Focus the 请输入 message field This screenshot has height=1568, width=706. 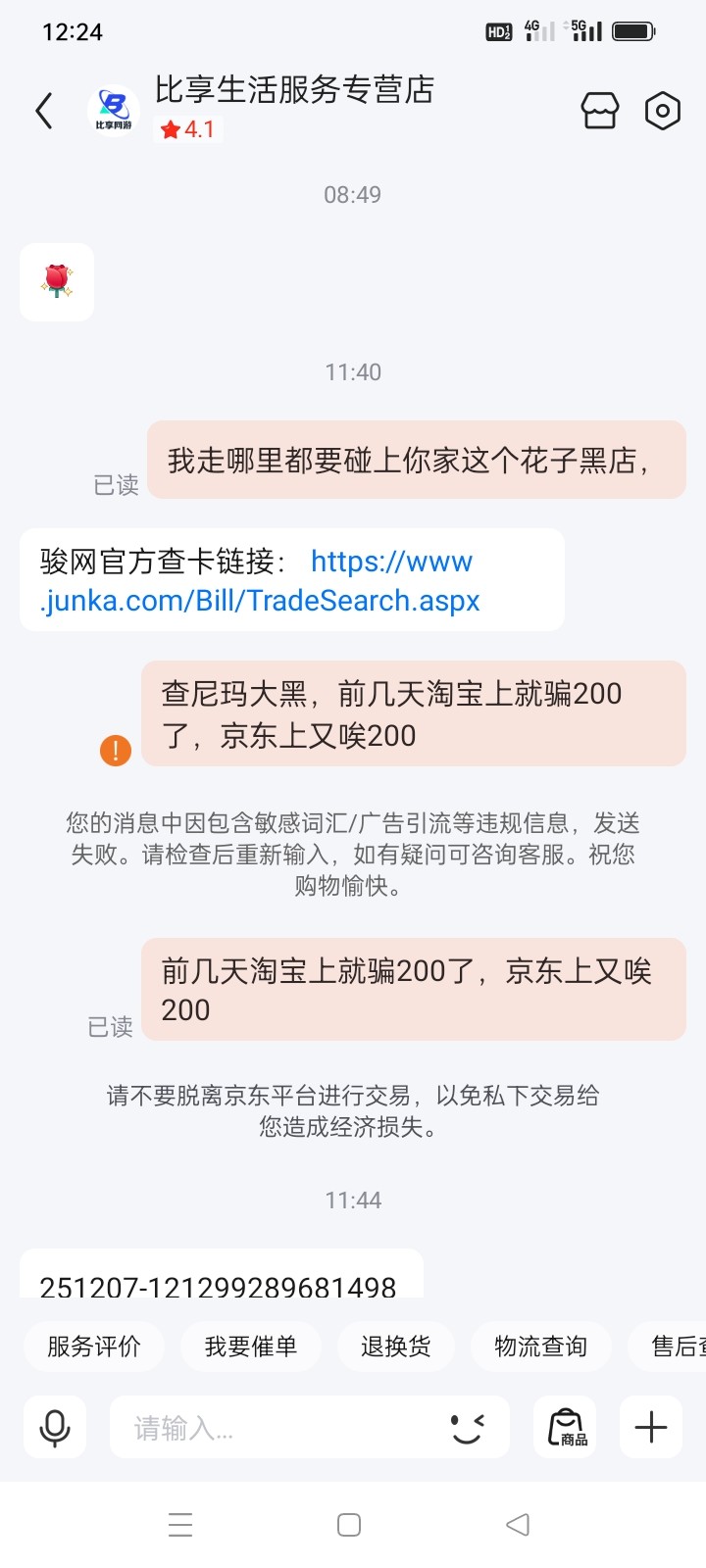click(275, 1428)
